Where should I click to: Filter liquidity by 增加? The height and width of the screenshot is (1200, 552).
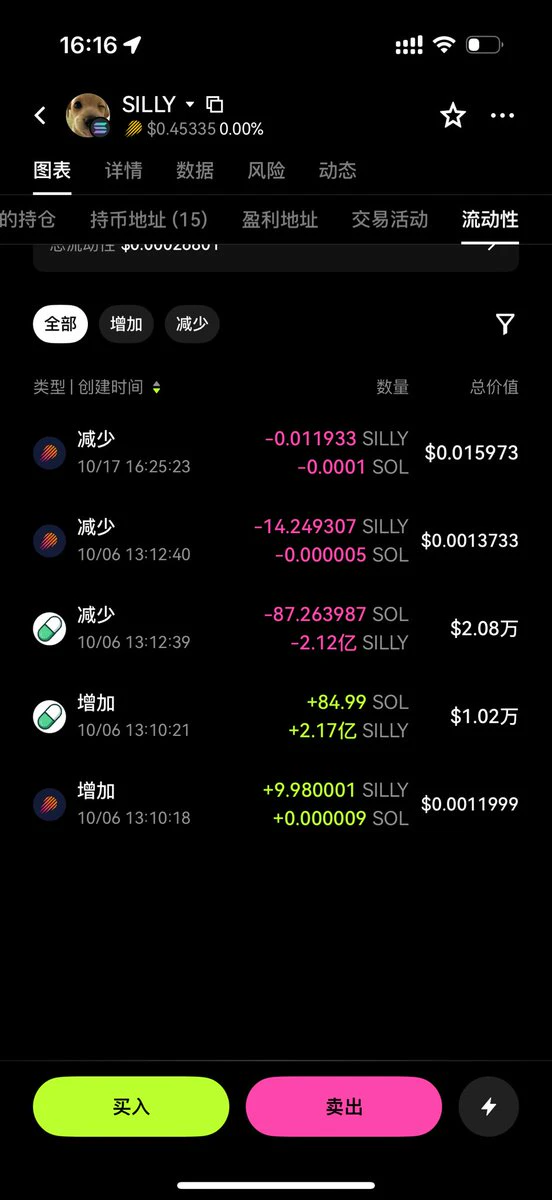[x=126, y=324]
